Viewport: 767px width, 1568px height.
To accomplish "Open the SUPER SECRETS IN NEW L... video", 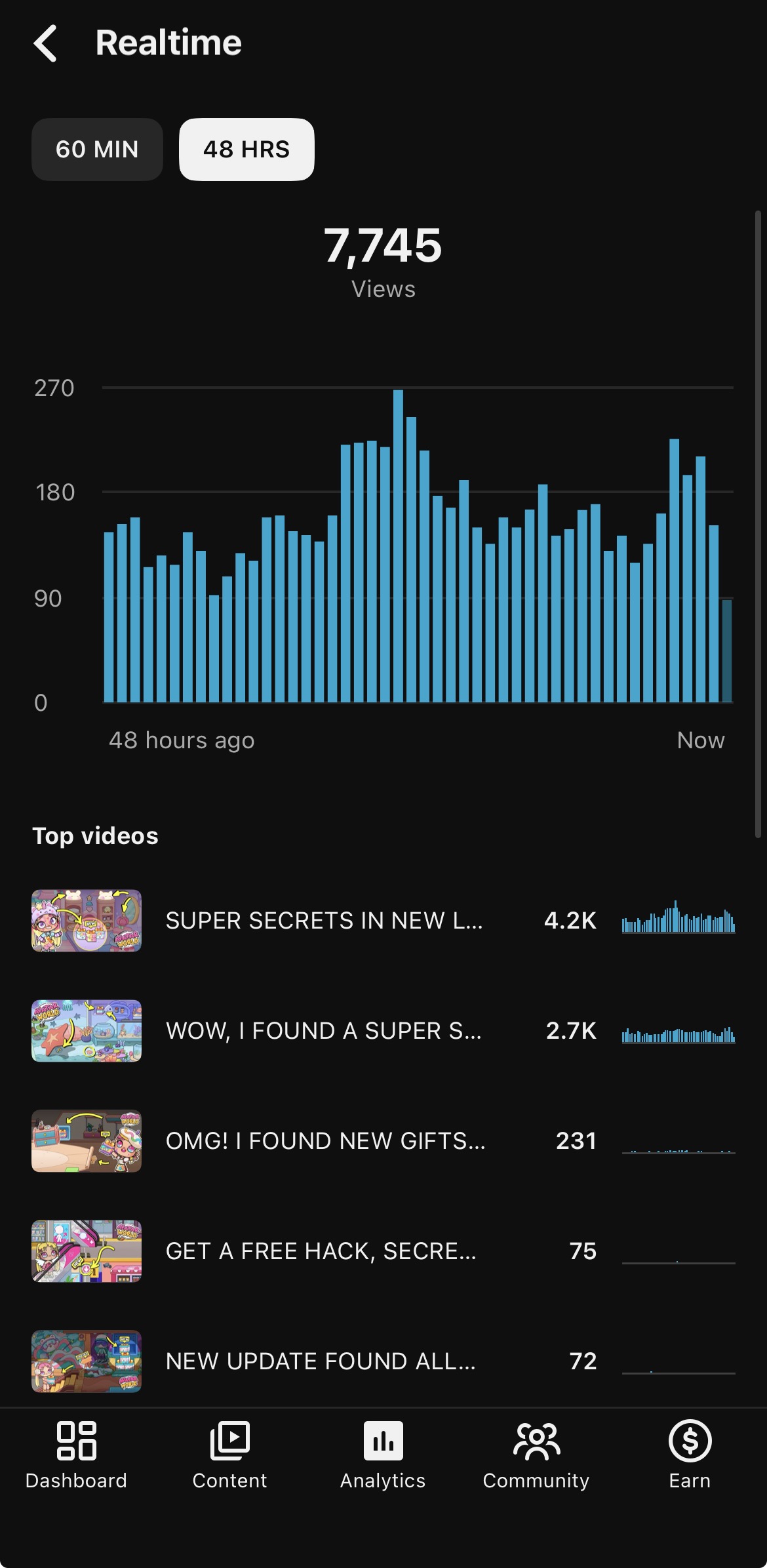I will [324, 921].
